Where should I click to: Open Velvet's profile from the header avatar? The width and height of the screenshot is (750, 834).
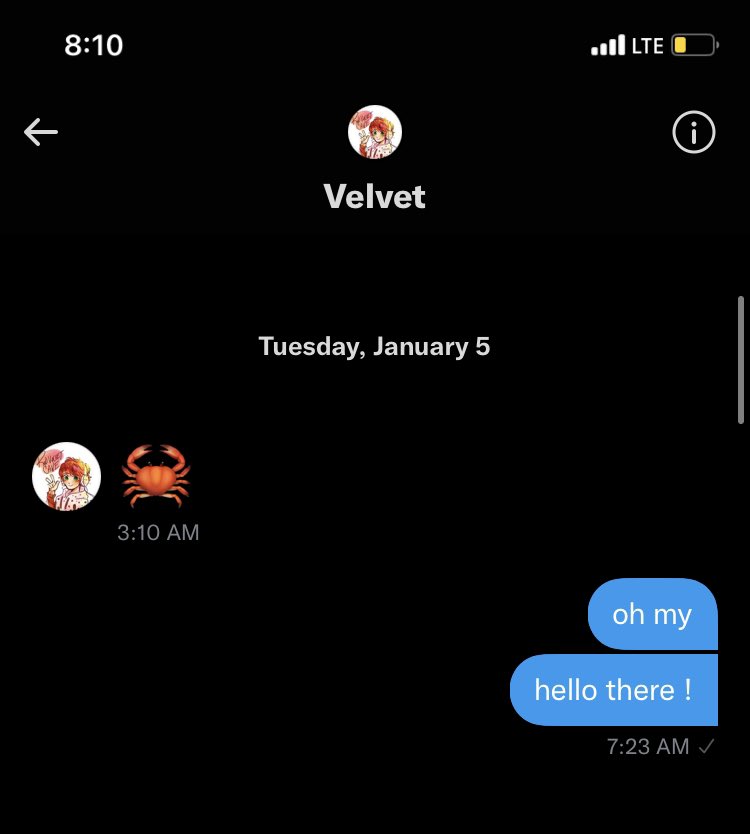(x=375, y=132)
